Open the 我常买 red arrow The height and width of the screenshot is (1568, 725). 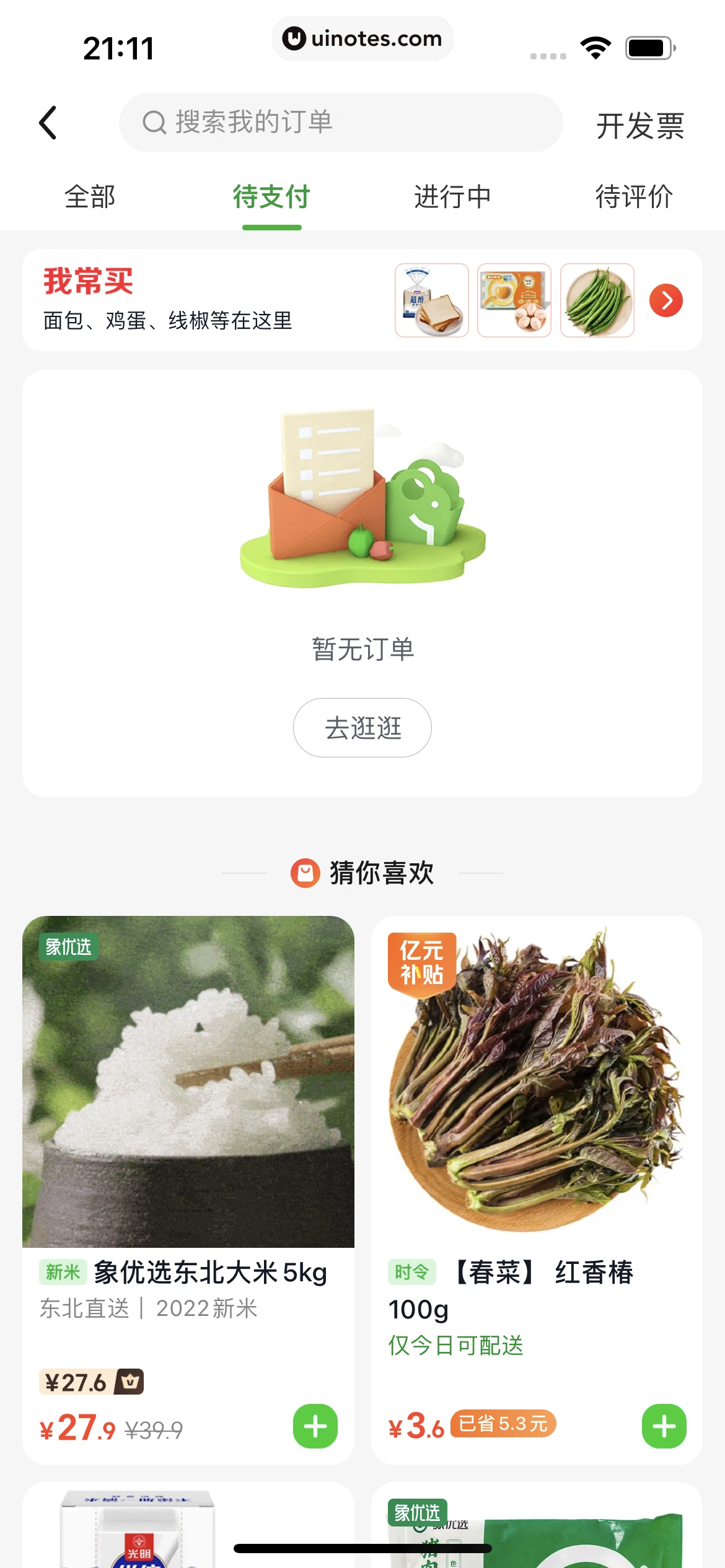[x=666, y=300]
